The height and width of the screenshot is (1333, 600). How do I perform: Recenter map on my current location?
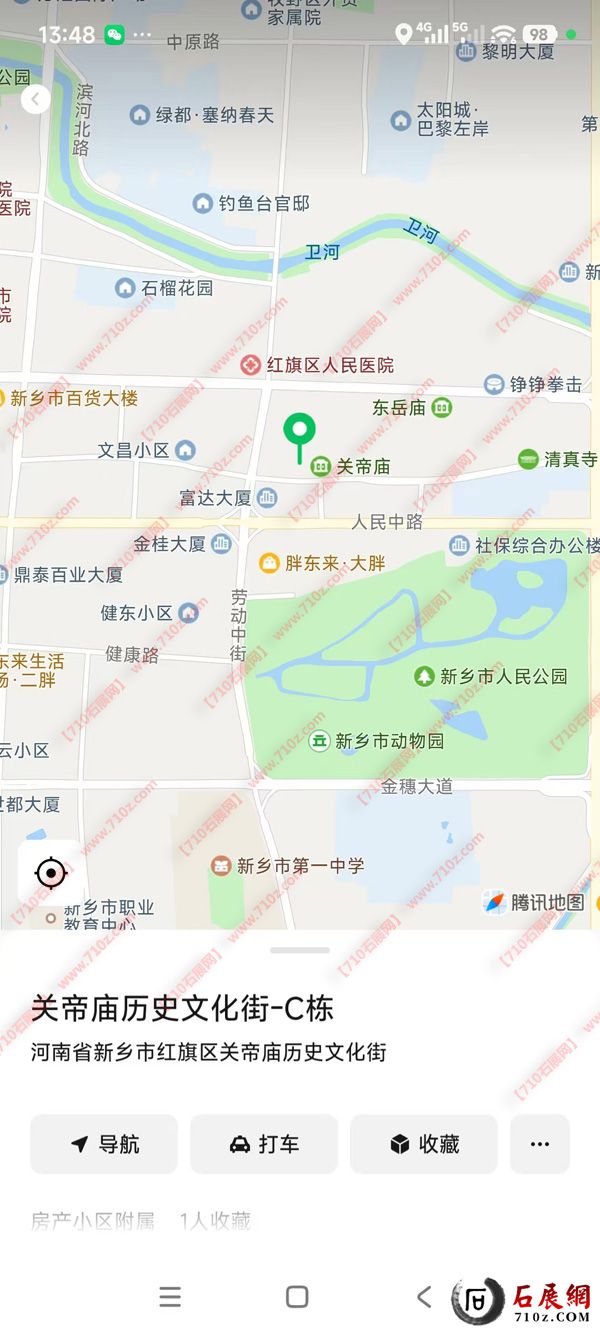pyautogui.click(x=51, y=873)
